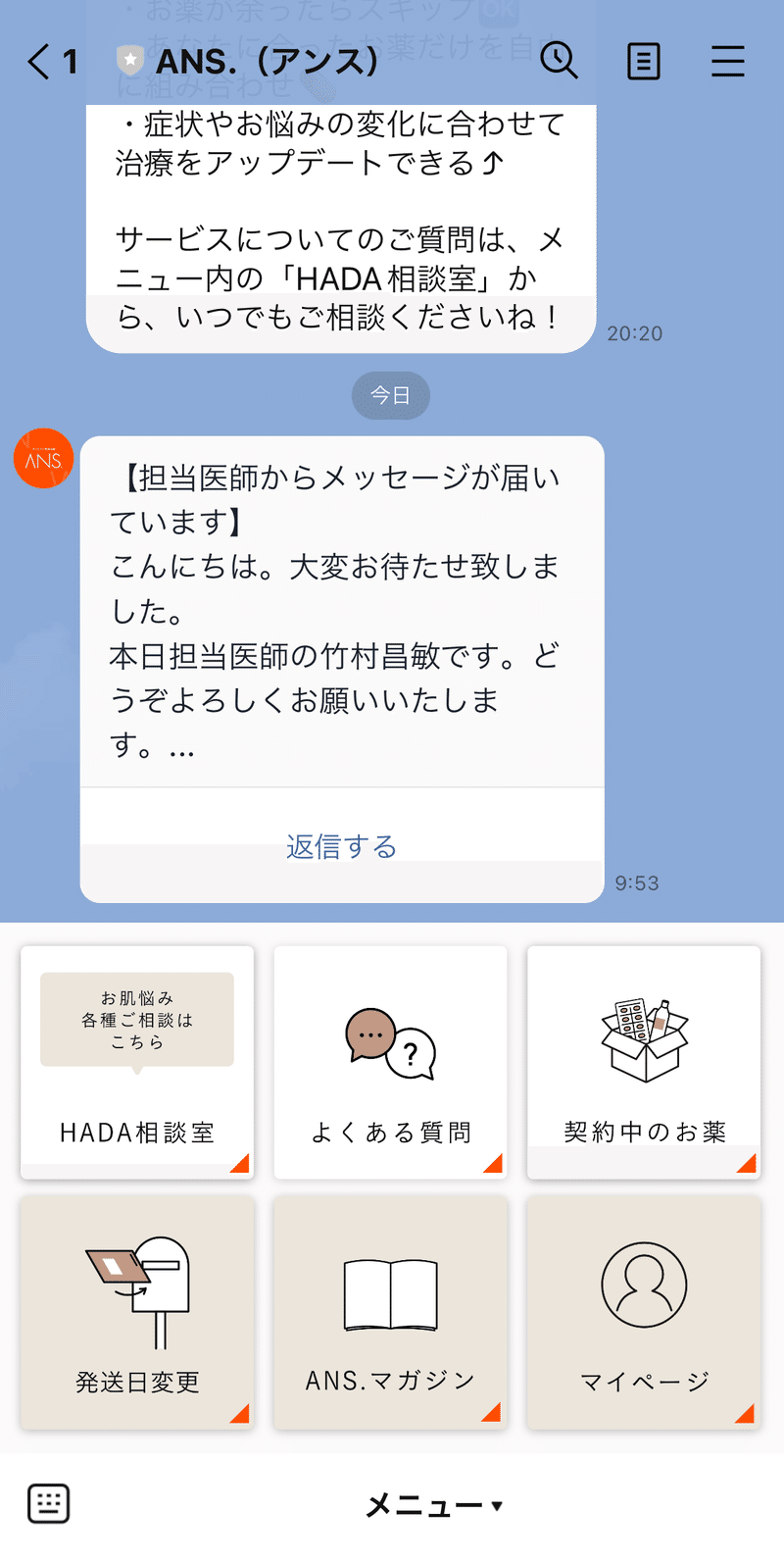Switch to keyboard input
The height and width of the screenshot is (1563, 784).
48,1504
